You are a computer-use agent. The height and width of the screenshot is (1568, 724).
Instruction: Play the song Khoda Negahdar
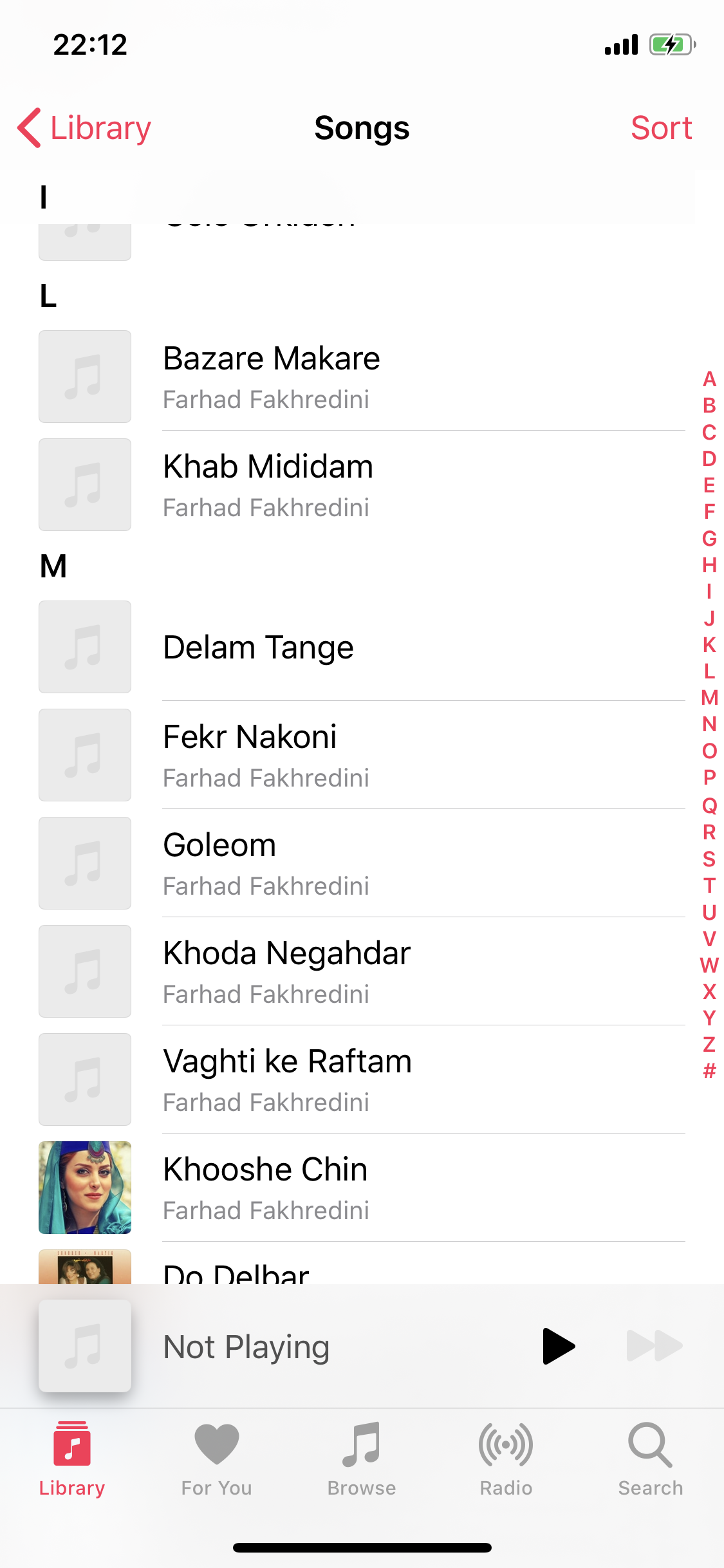360,971
